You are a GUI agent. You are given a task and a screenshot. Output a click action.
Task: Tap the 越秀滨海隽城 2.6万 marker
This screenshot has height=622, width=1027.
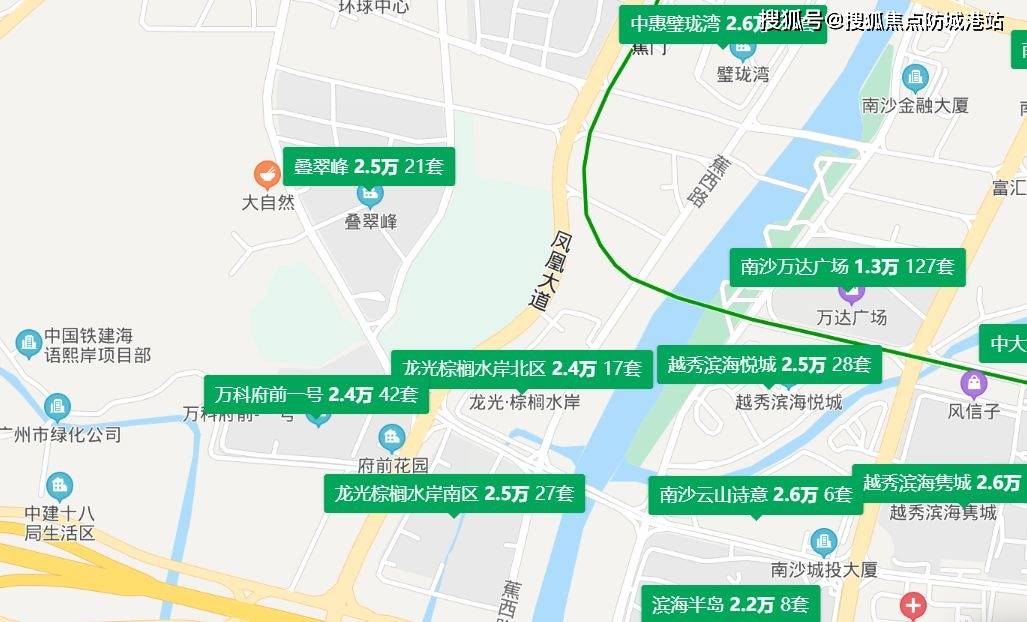940,483
